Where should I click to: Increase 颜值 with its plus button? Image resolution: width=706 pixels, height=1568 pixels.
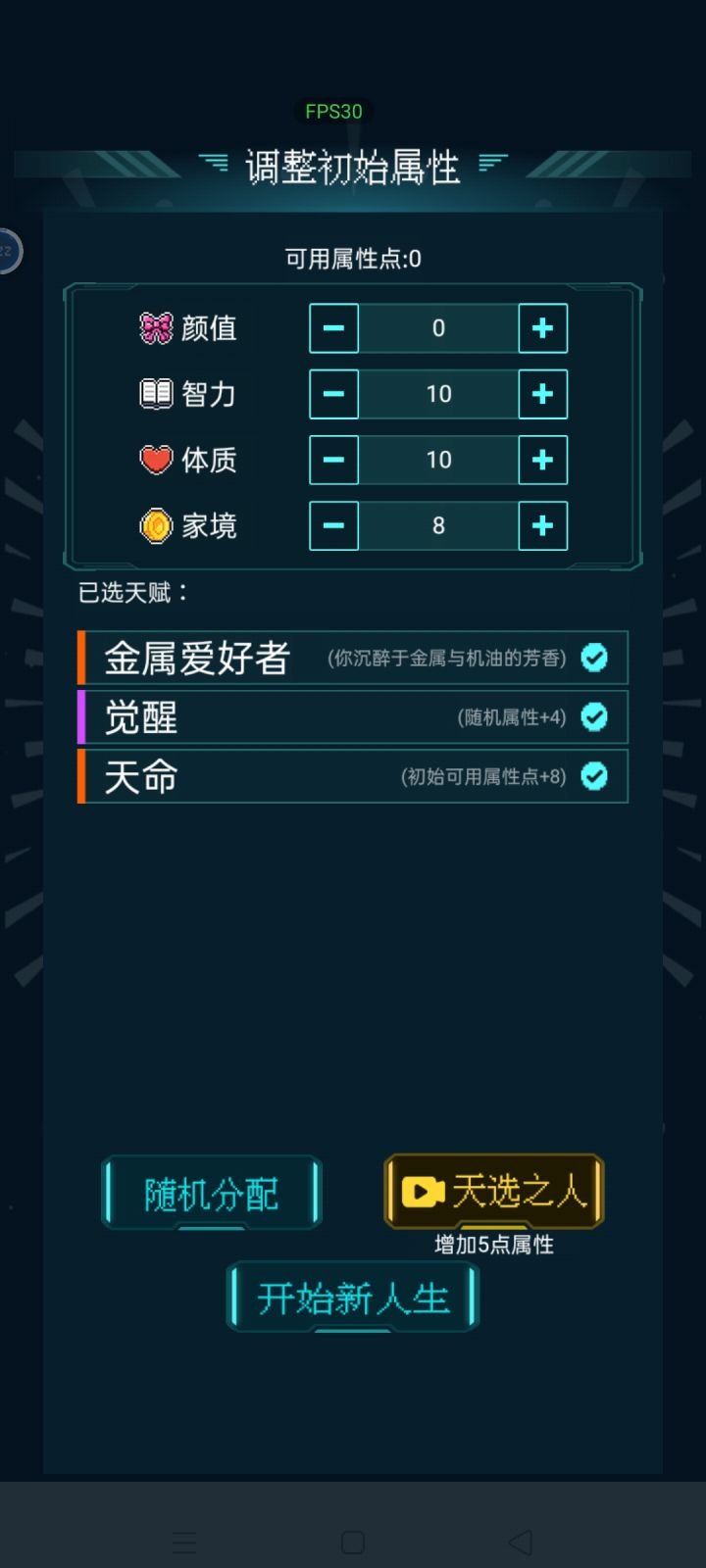(x=542, y=328)
